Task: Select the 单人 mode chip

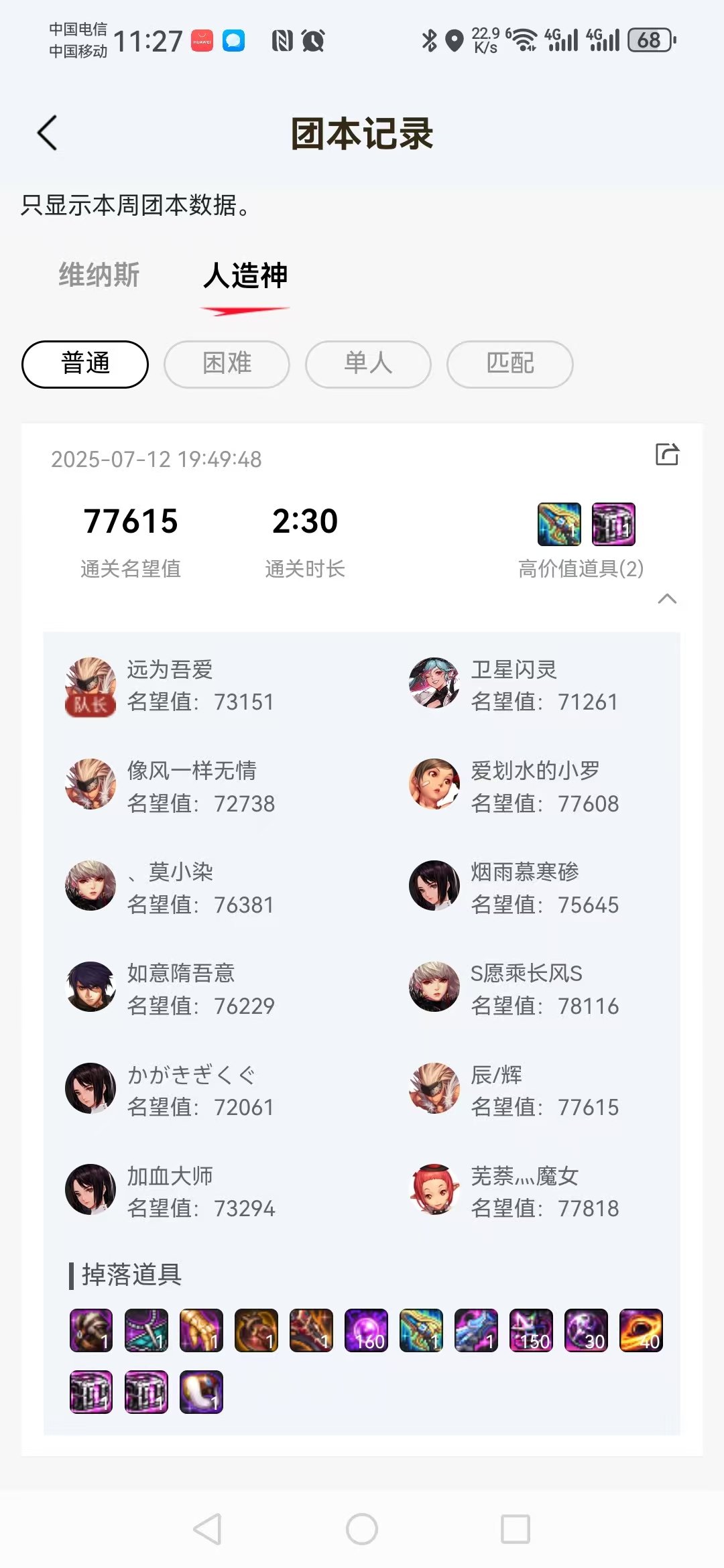Action: point(368,364)
